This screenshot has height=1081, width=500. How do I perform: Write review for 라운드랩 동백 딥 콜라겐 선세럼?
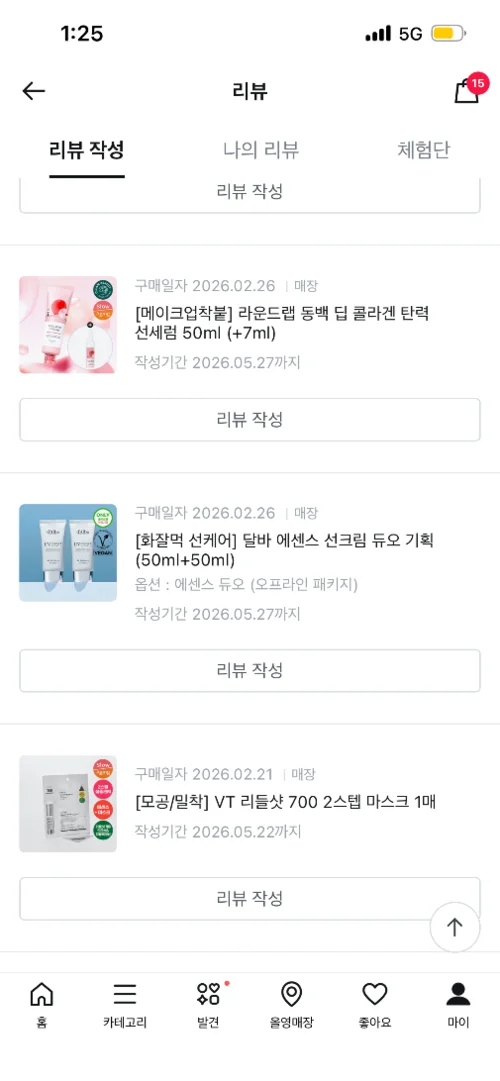point(250,419)
